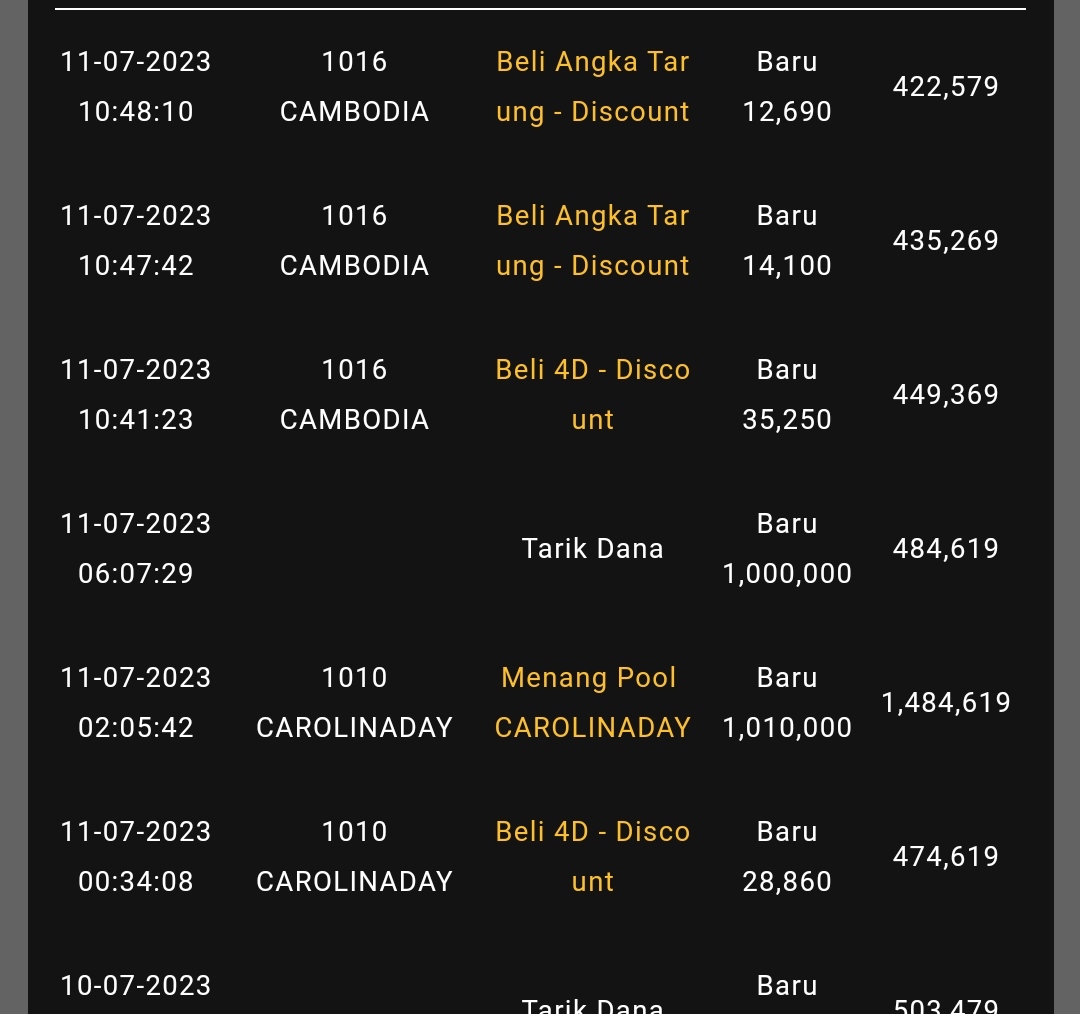Screen dimensions: 1080x1014
Task: View Beli Angka Tarung details from 10:47:42
Action: 592,241
